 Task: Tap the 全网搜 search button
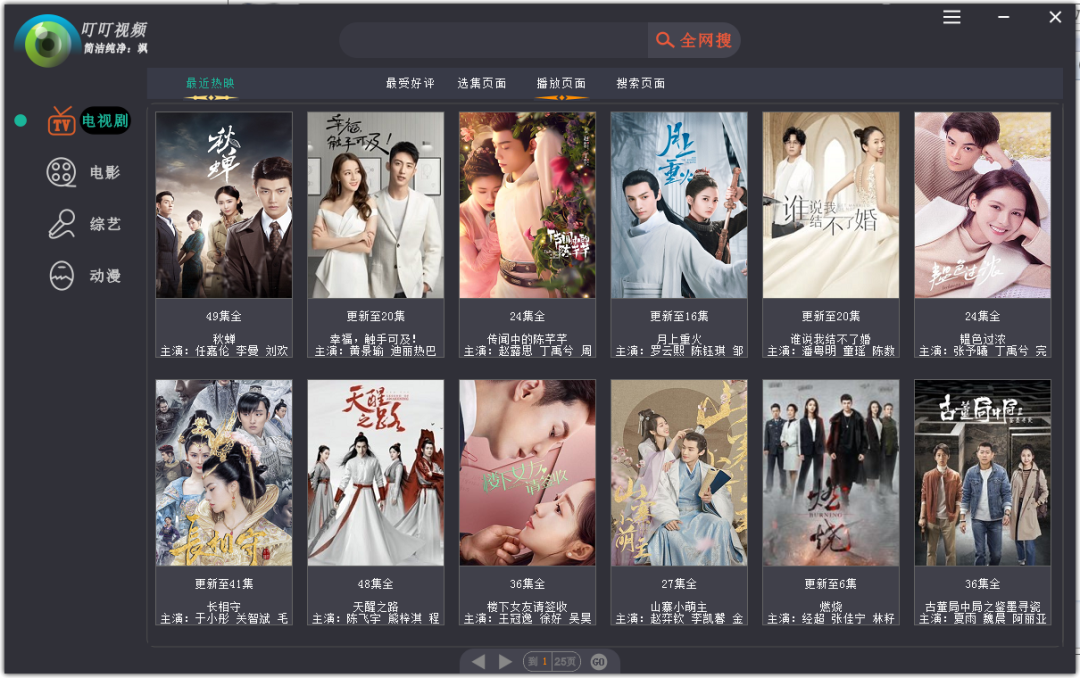click(694, 40)
